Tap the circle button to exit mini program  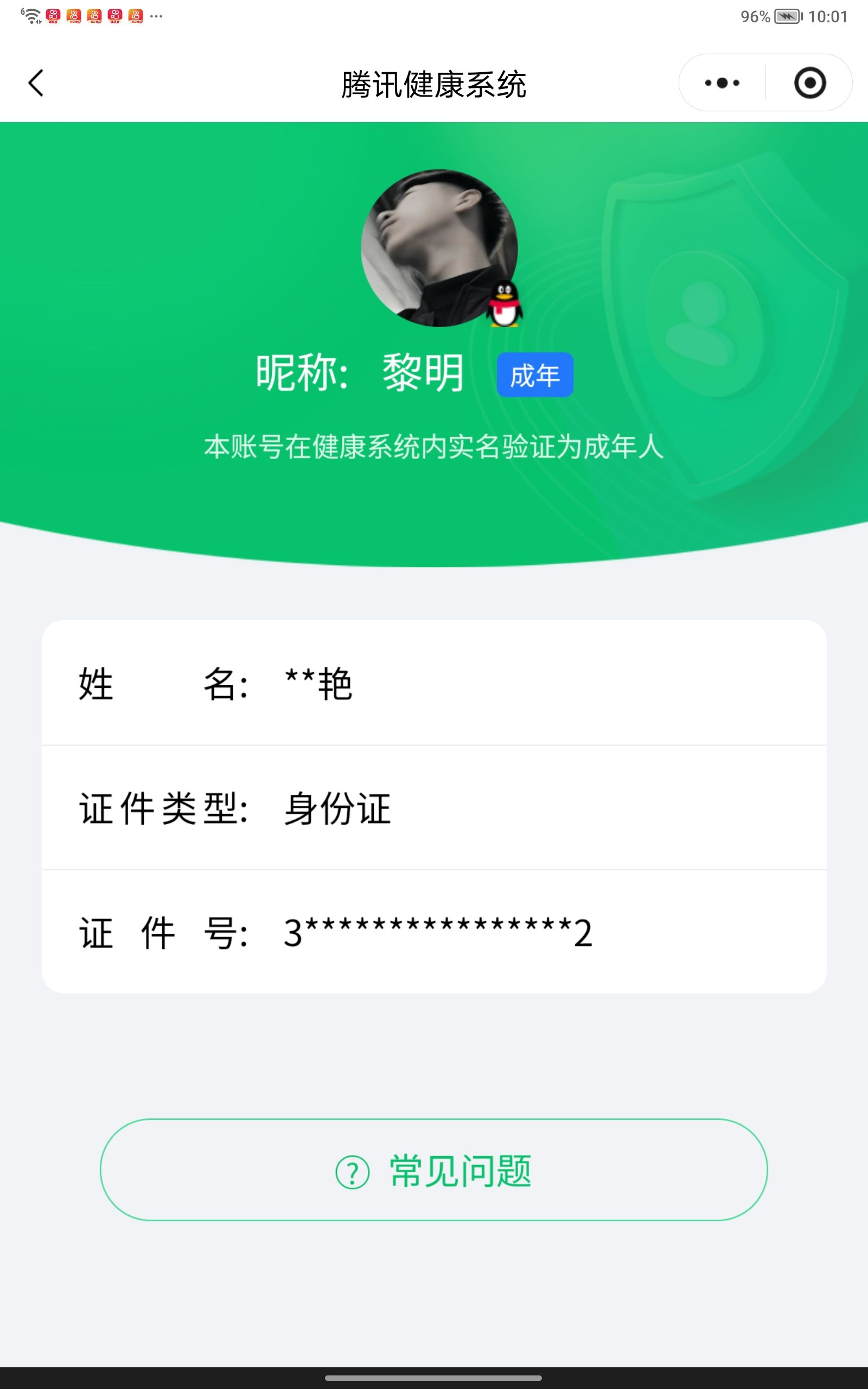click(x=809, y=83)
